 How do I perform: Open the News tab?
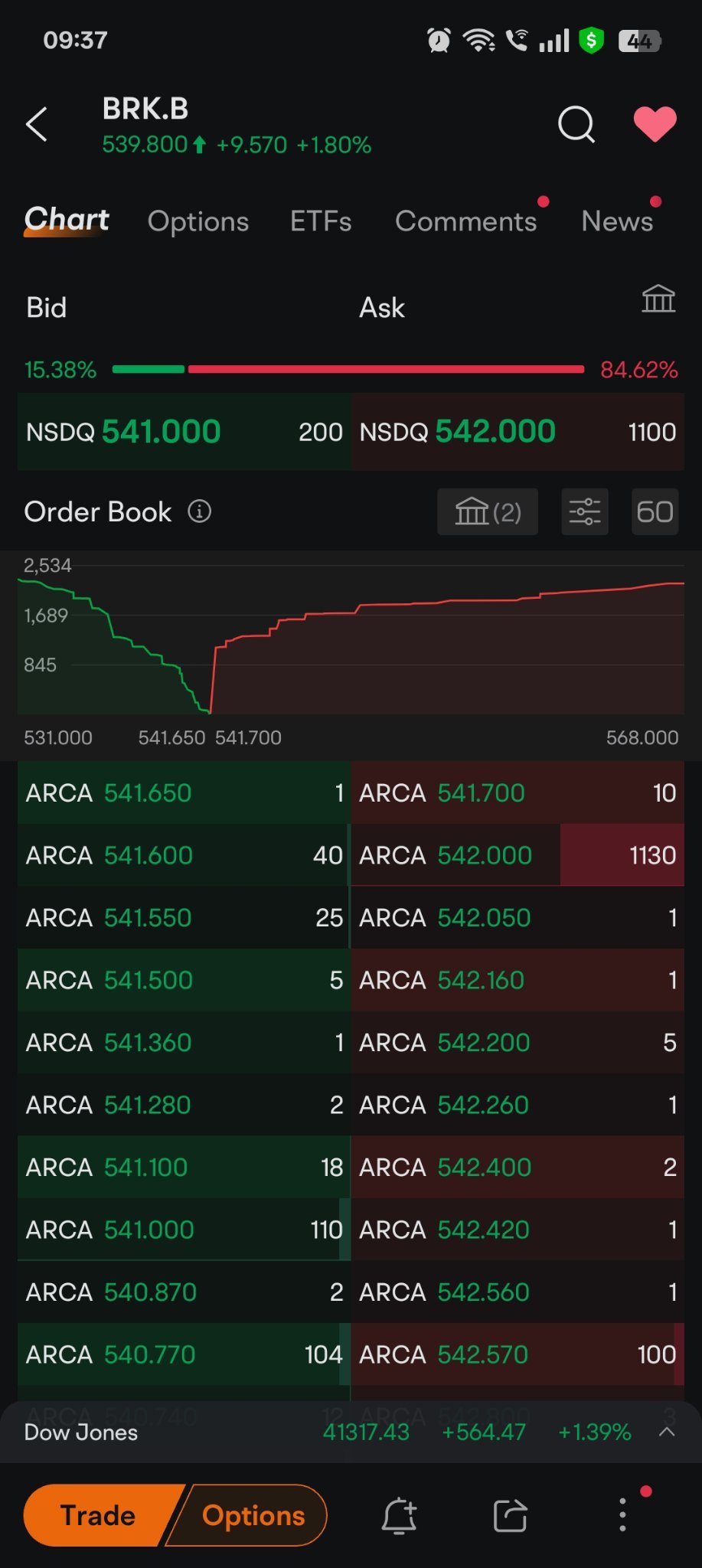[x=617, y=221]
